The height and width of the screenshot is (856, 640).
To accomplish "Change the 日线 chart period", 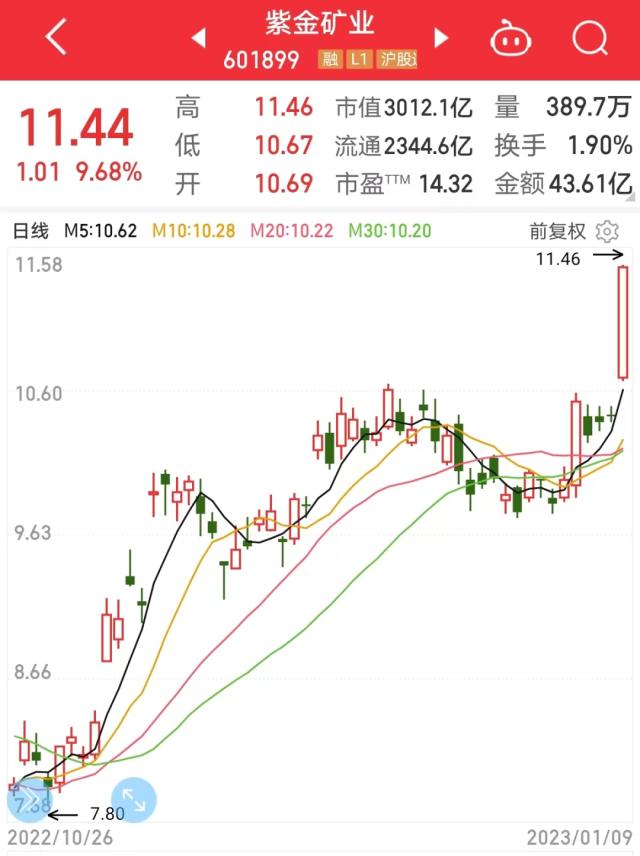I will [30, 232].
